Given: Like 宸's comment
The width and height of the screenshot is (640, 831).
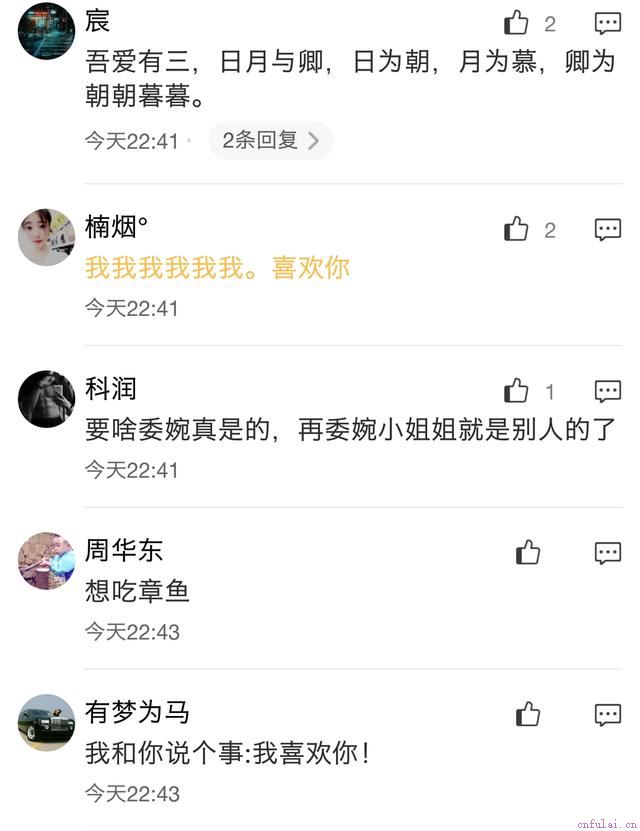Looking at the screenshot, I should coord(516,23).
